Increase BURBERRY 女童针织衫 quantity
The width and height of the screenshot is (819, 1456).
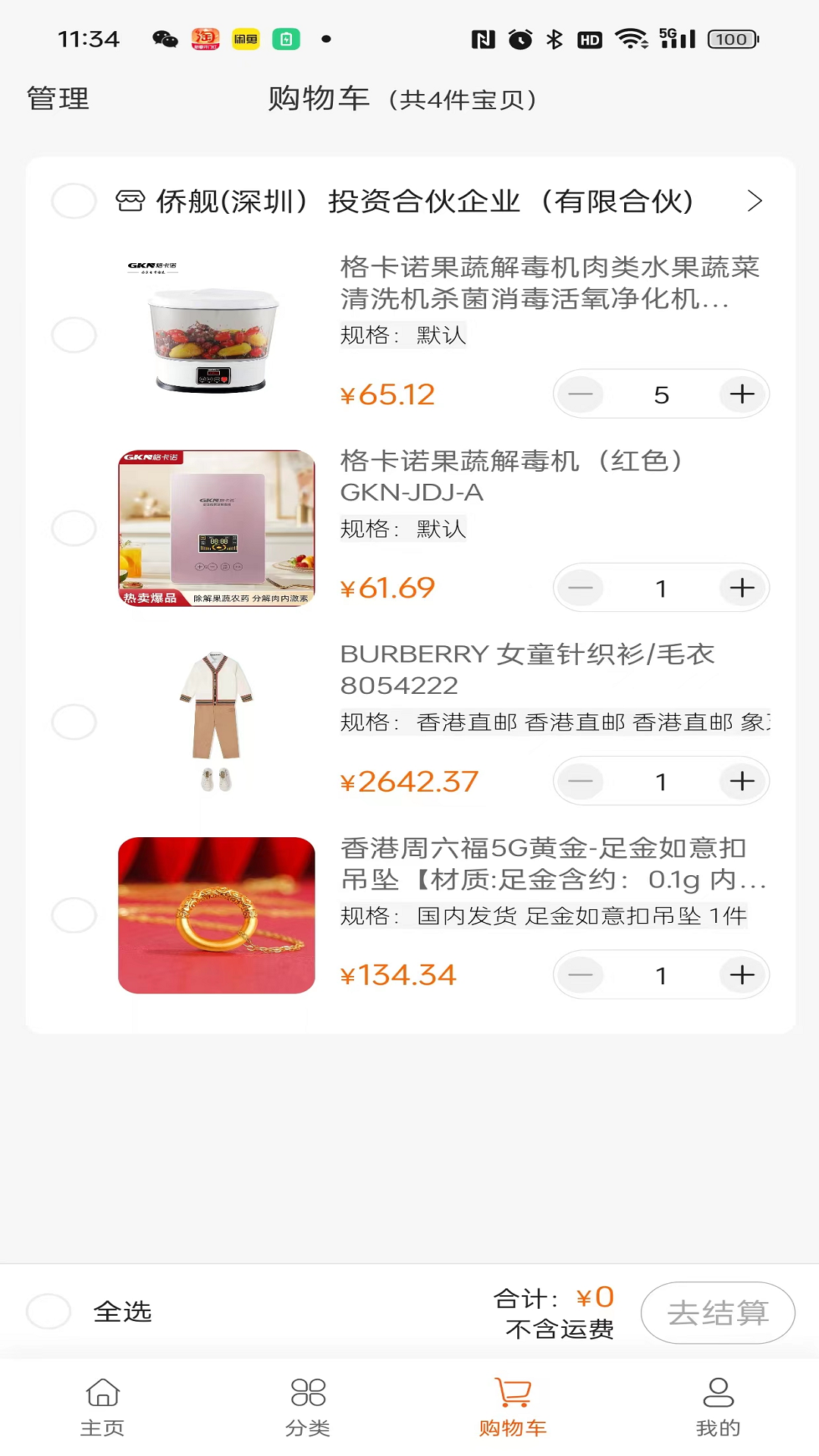[742, 781]
